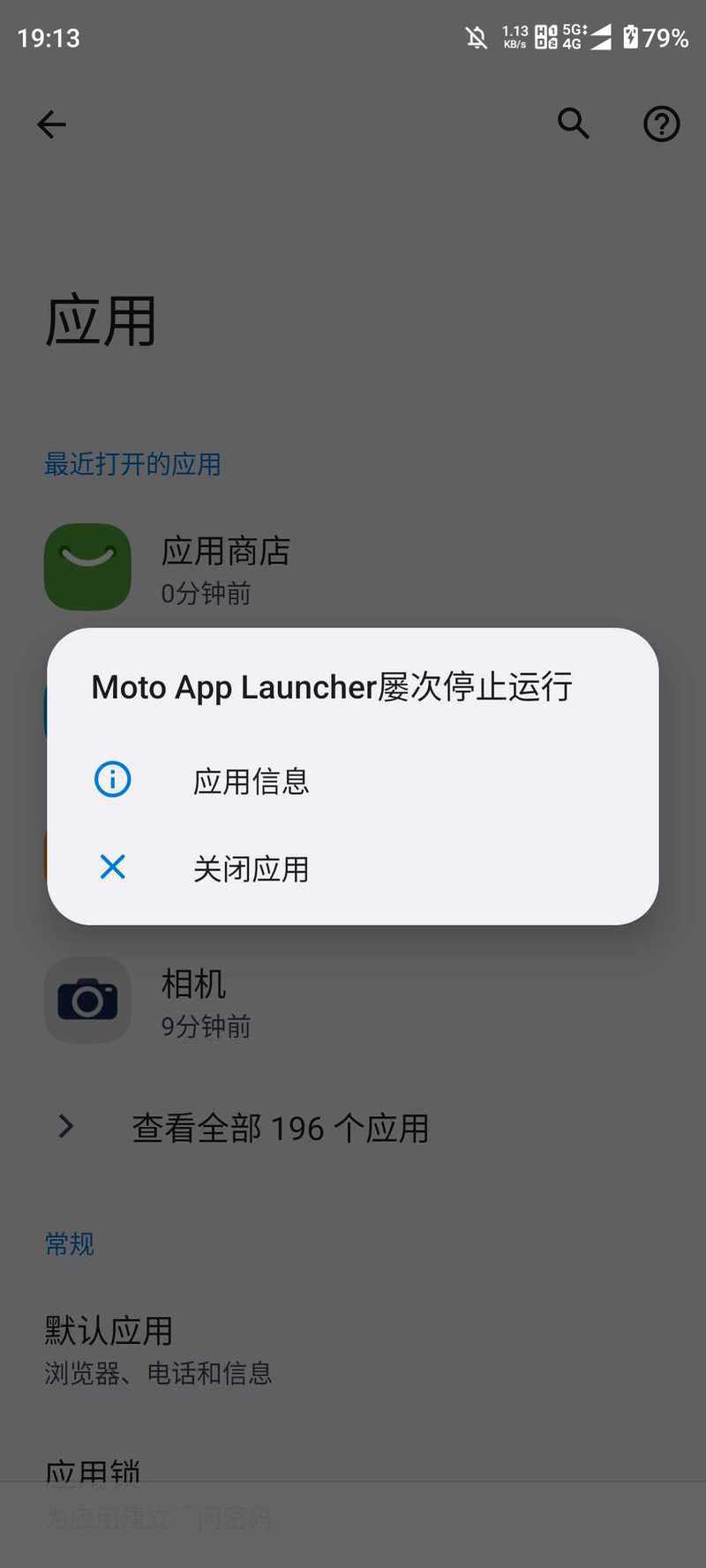Go back with the top-left arrow

point(51,124)
